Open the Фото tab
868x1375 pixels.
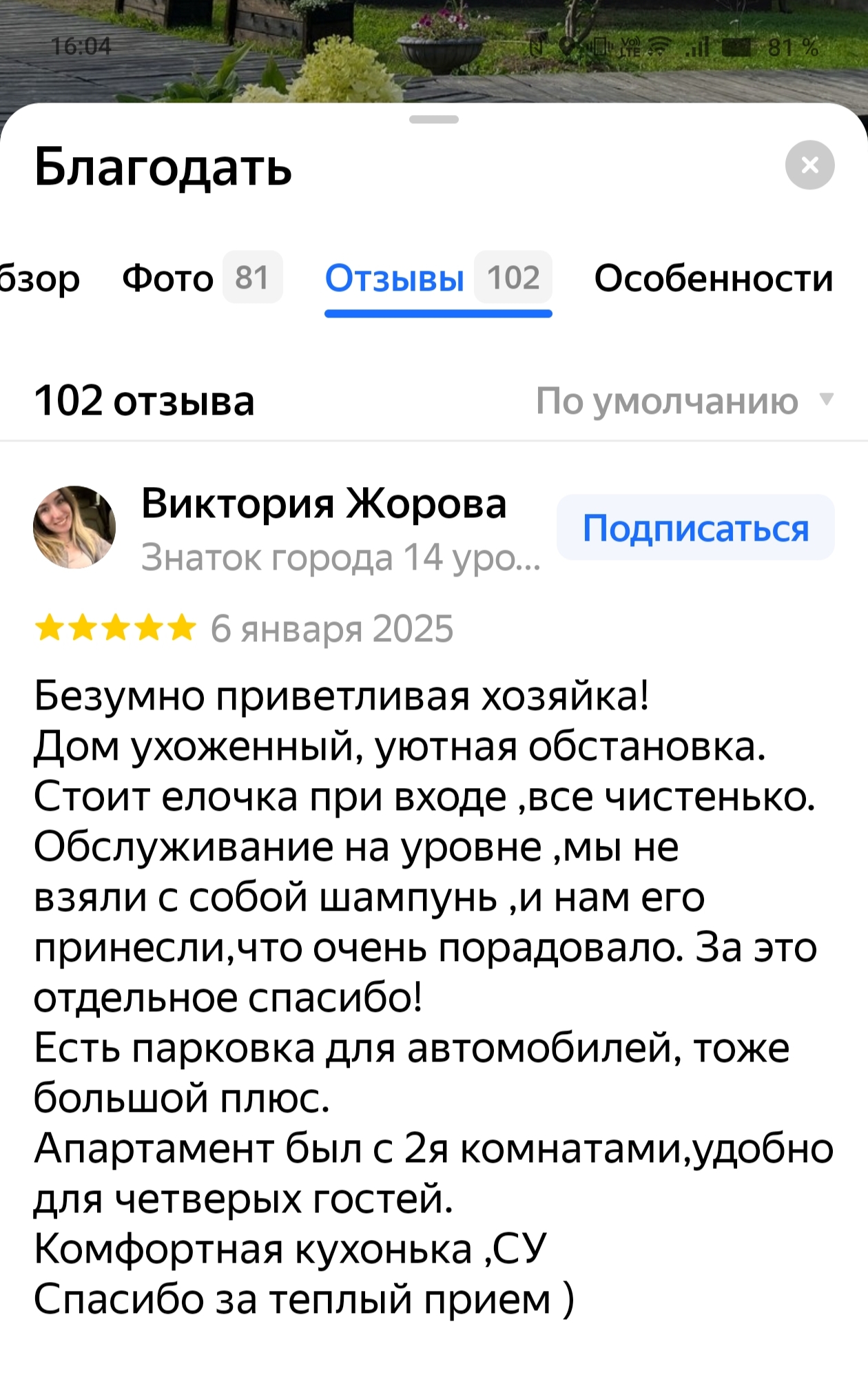pos(200,278)
